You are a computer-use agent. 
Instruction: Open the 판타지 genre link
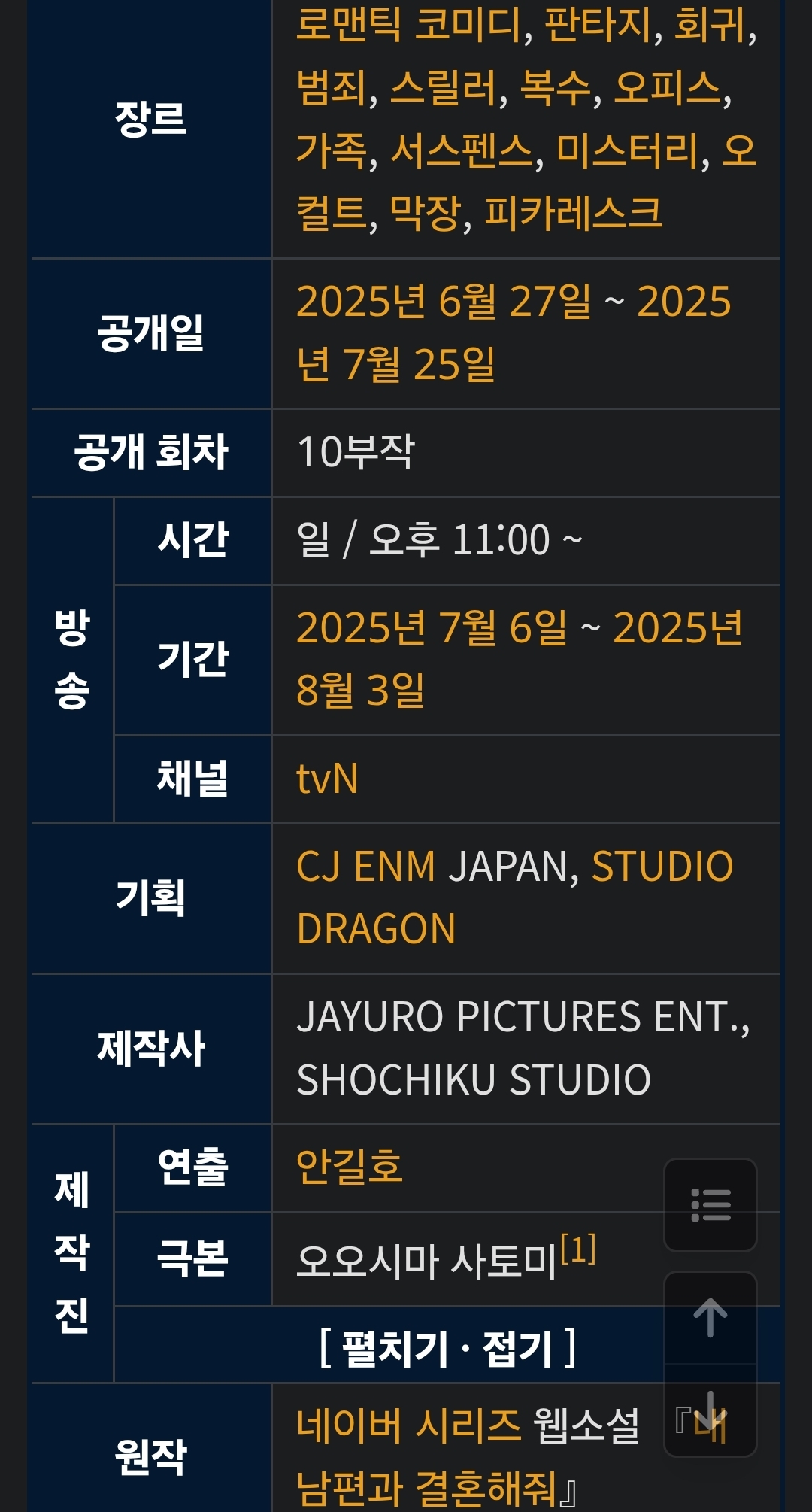pyautogui.click(x=598, y=26)
